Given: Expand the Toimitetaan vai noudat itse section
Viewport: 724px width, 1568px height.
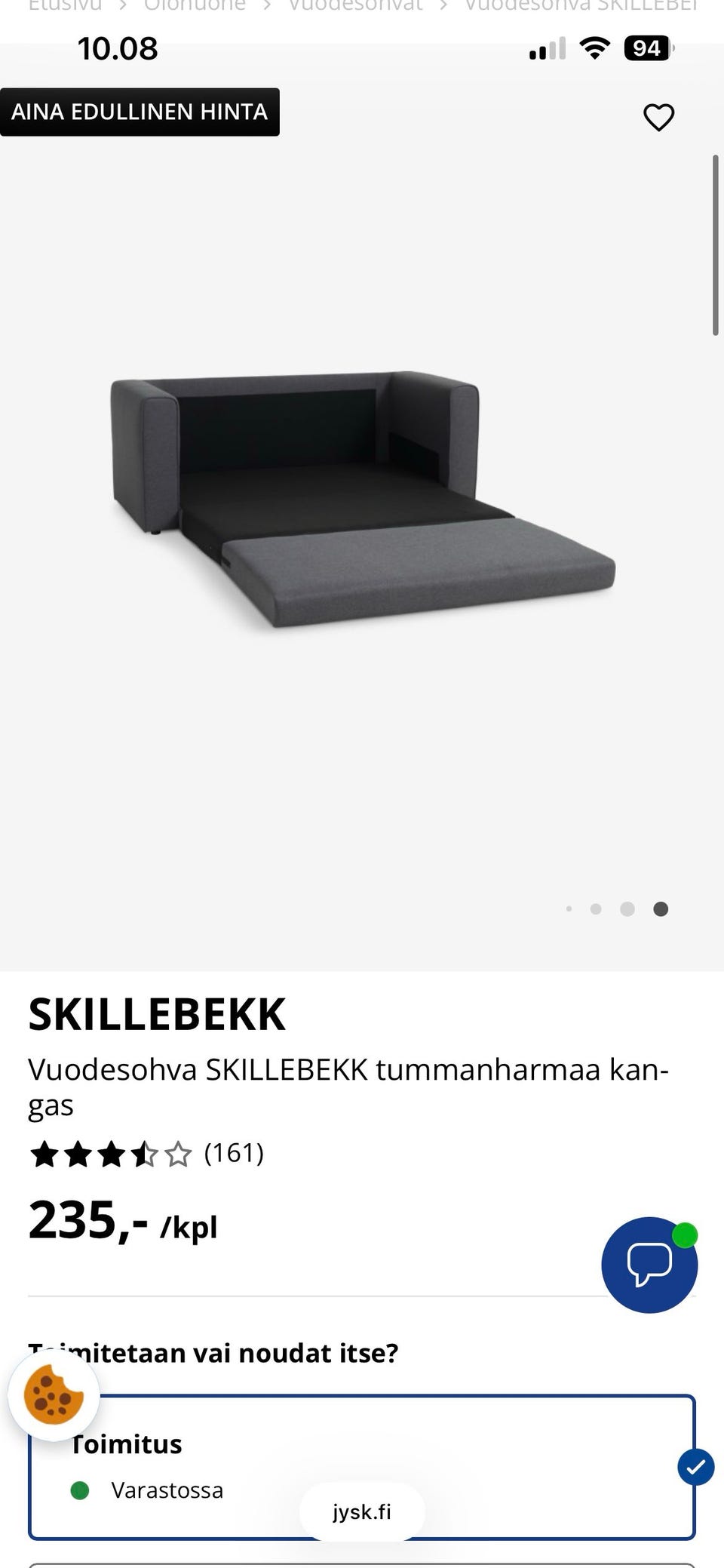Looking at the screenshot, I should point(213,1353).
